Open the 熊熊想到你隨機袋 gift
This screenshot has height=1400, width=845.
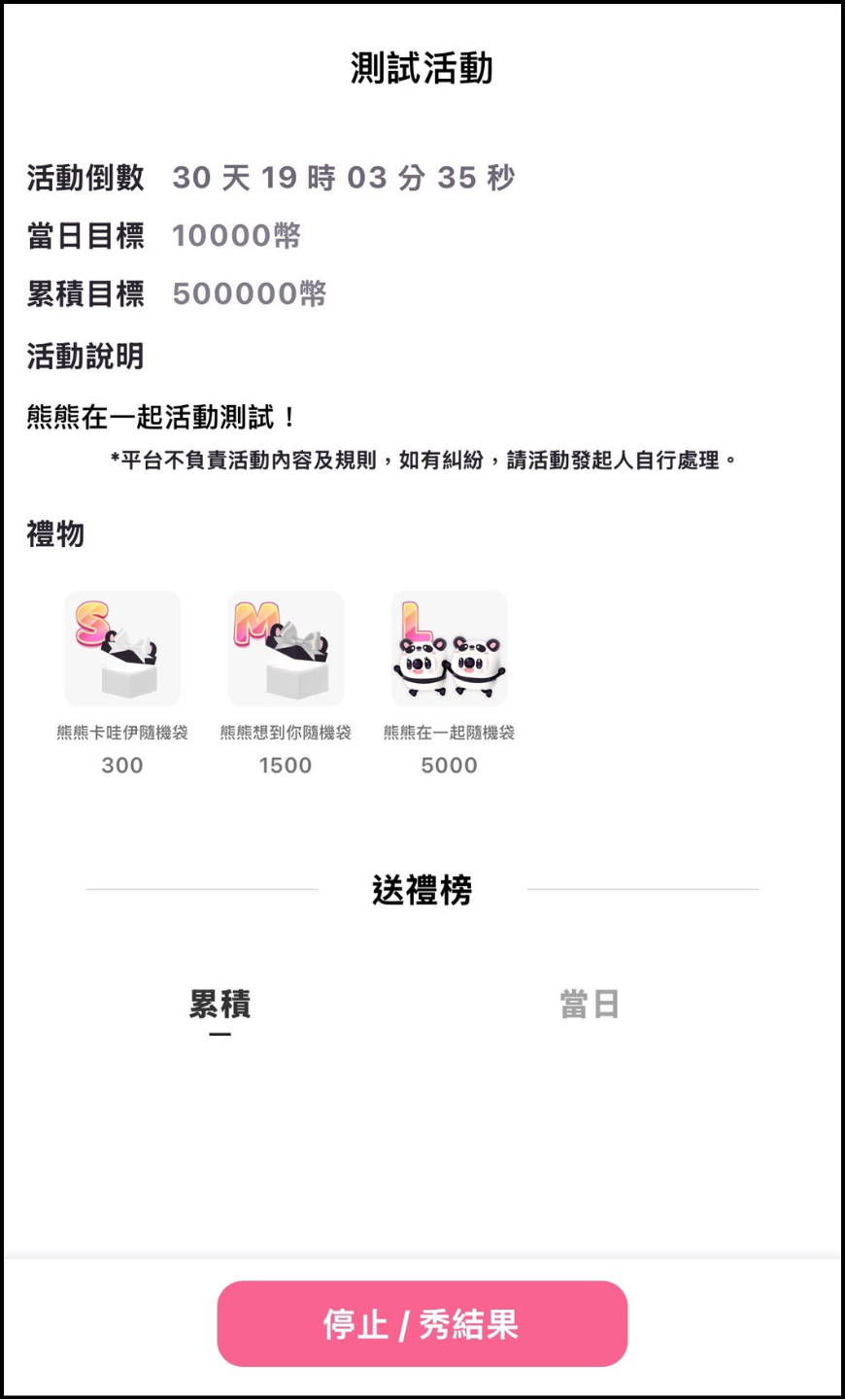[x=286, y=649]
